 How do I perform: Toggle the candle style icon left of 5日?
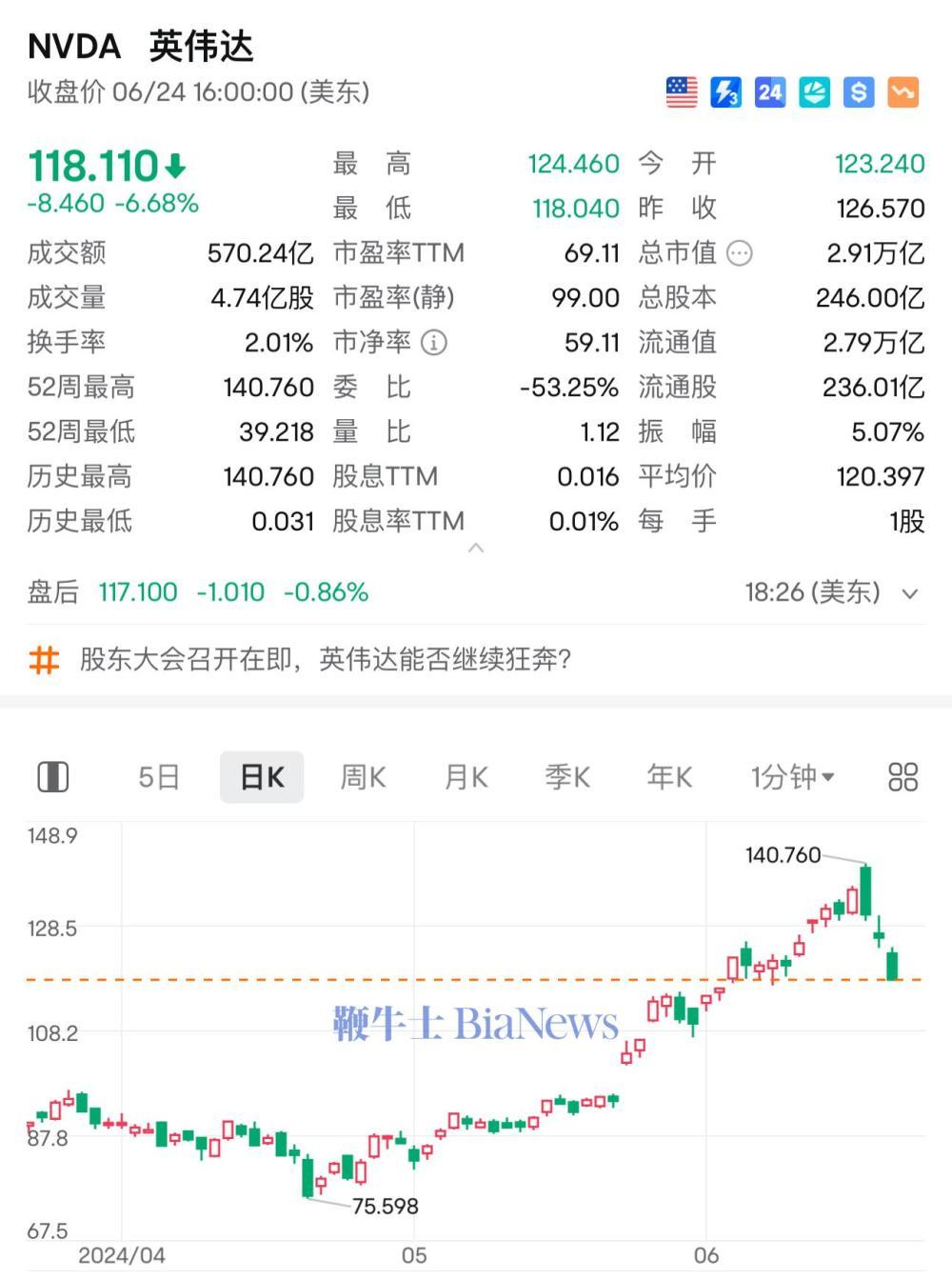click(54, 776)
